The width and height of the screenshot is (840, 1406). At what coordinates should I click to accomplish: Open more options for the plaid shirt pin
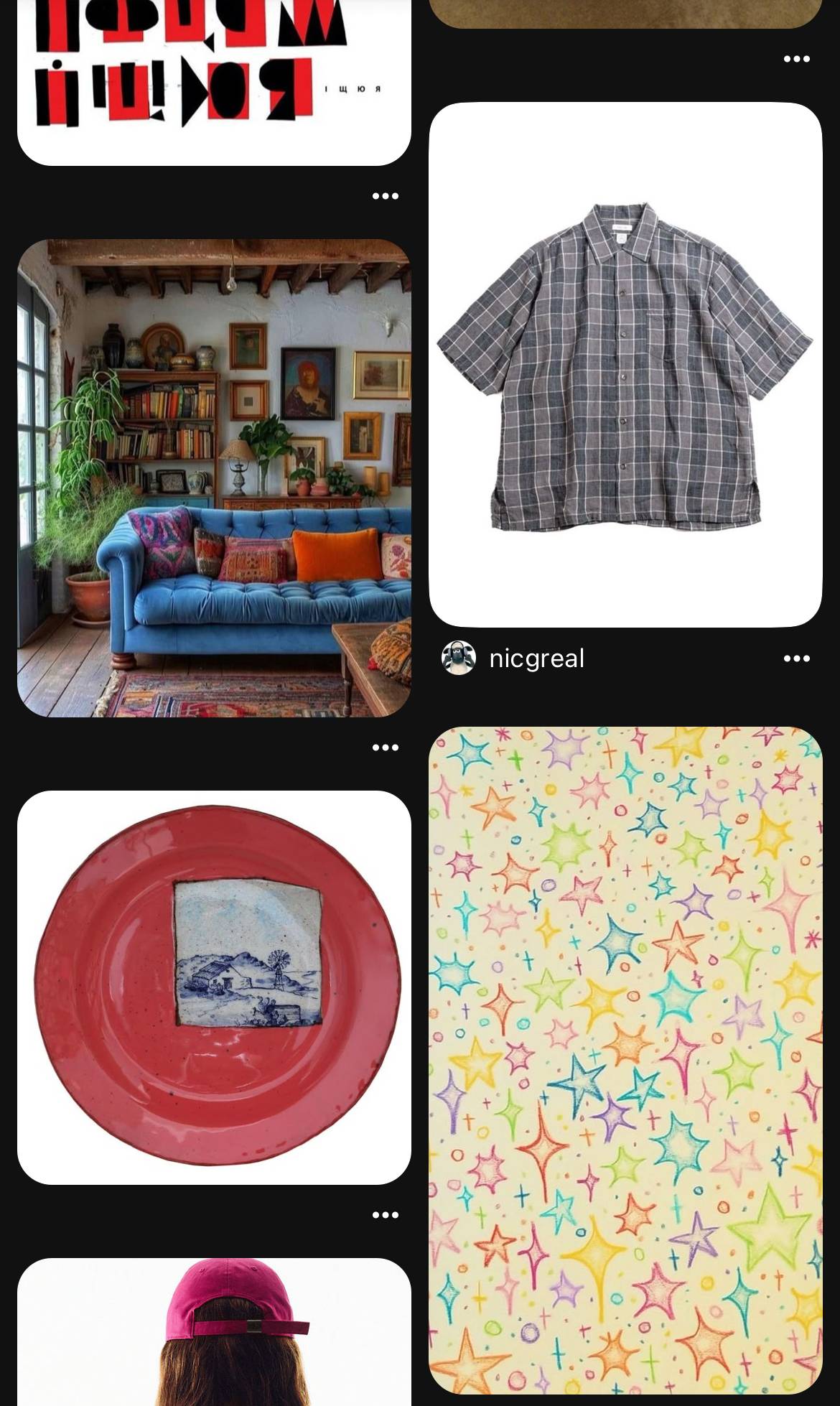pos(797,658)
